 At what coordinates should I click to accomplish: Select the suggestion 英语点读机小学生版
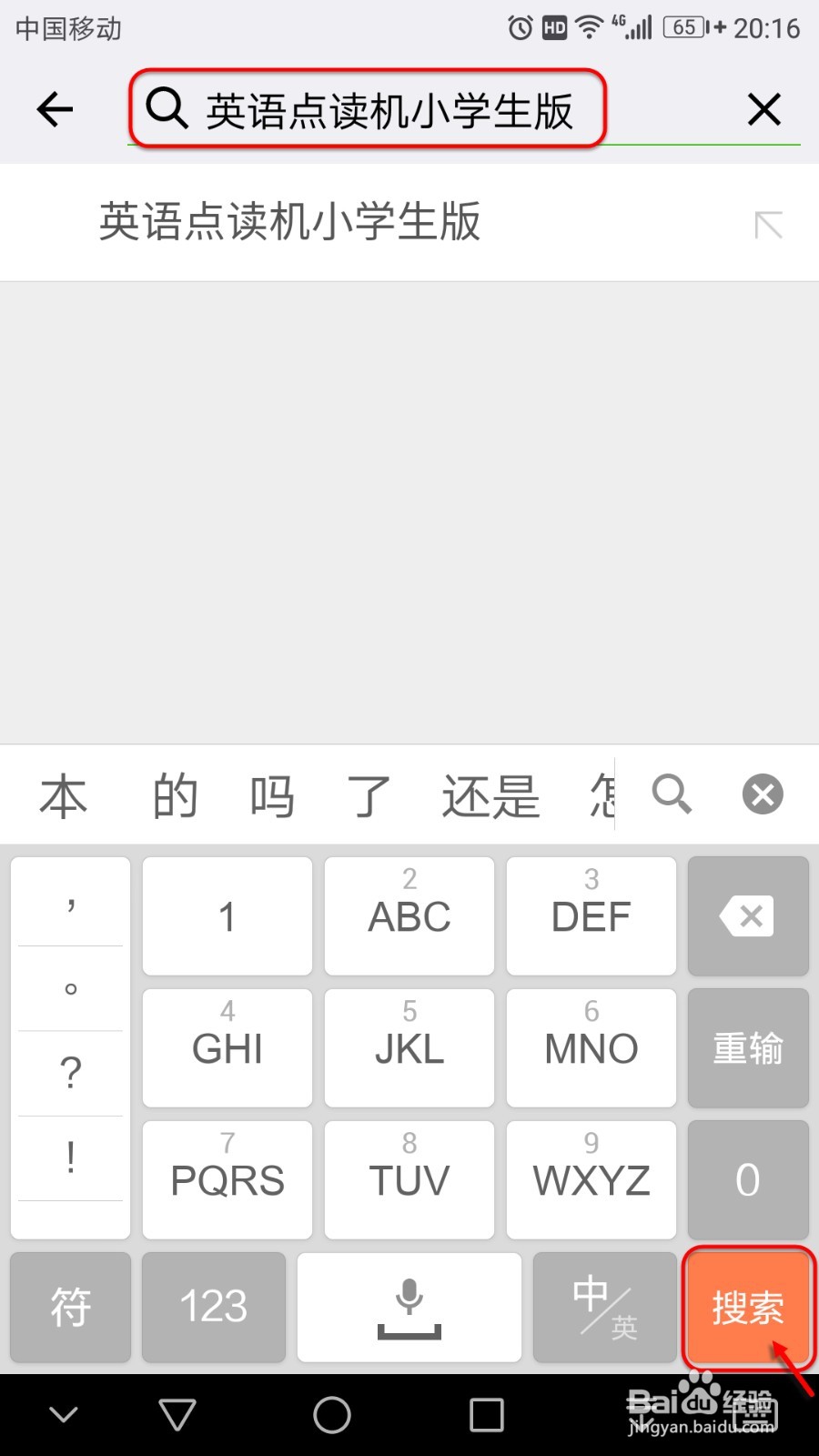click(x=289, y=222)
